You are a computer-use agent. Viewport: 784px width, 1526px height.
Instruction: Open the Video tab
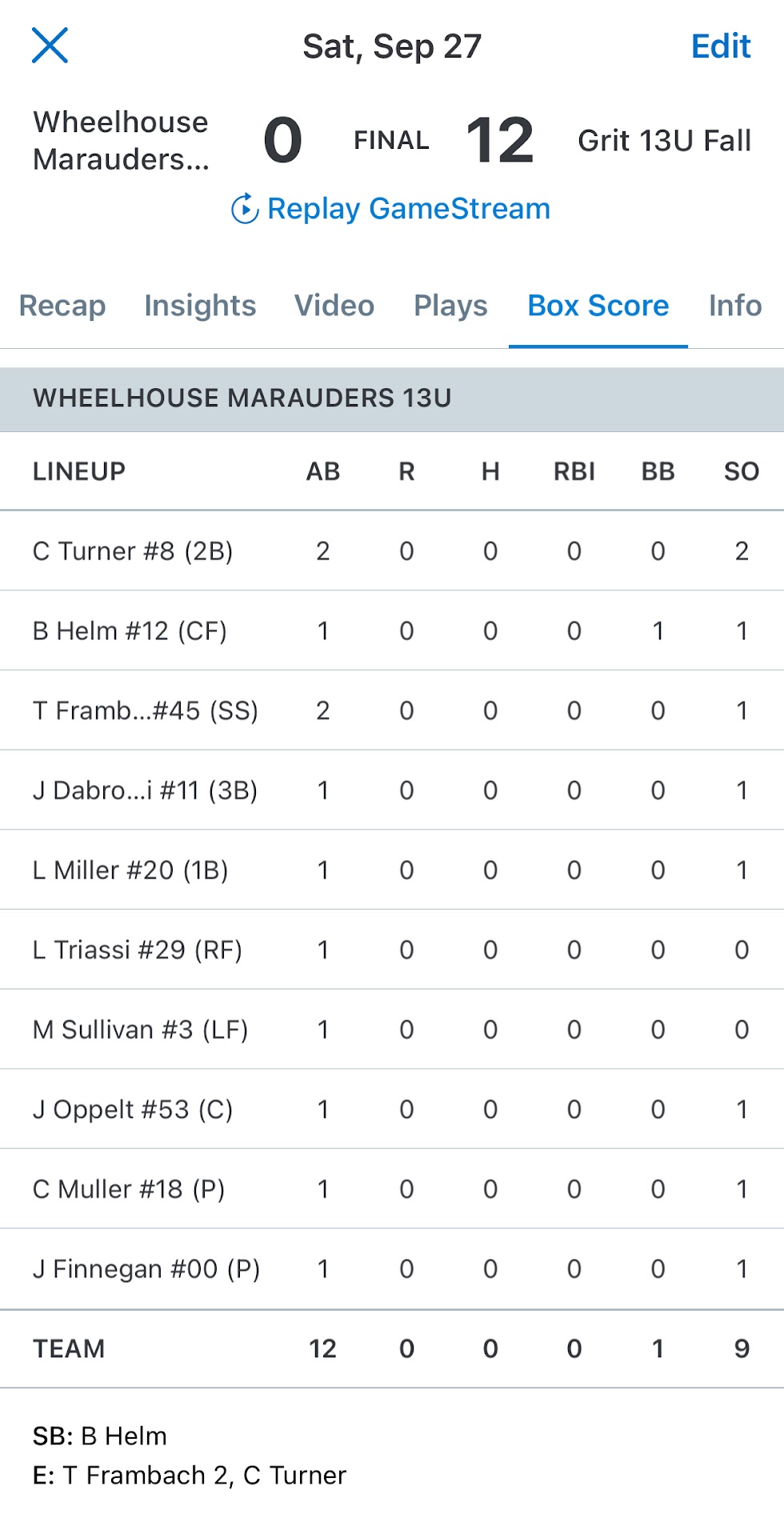[334, 306]
